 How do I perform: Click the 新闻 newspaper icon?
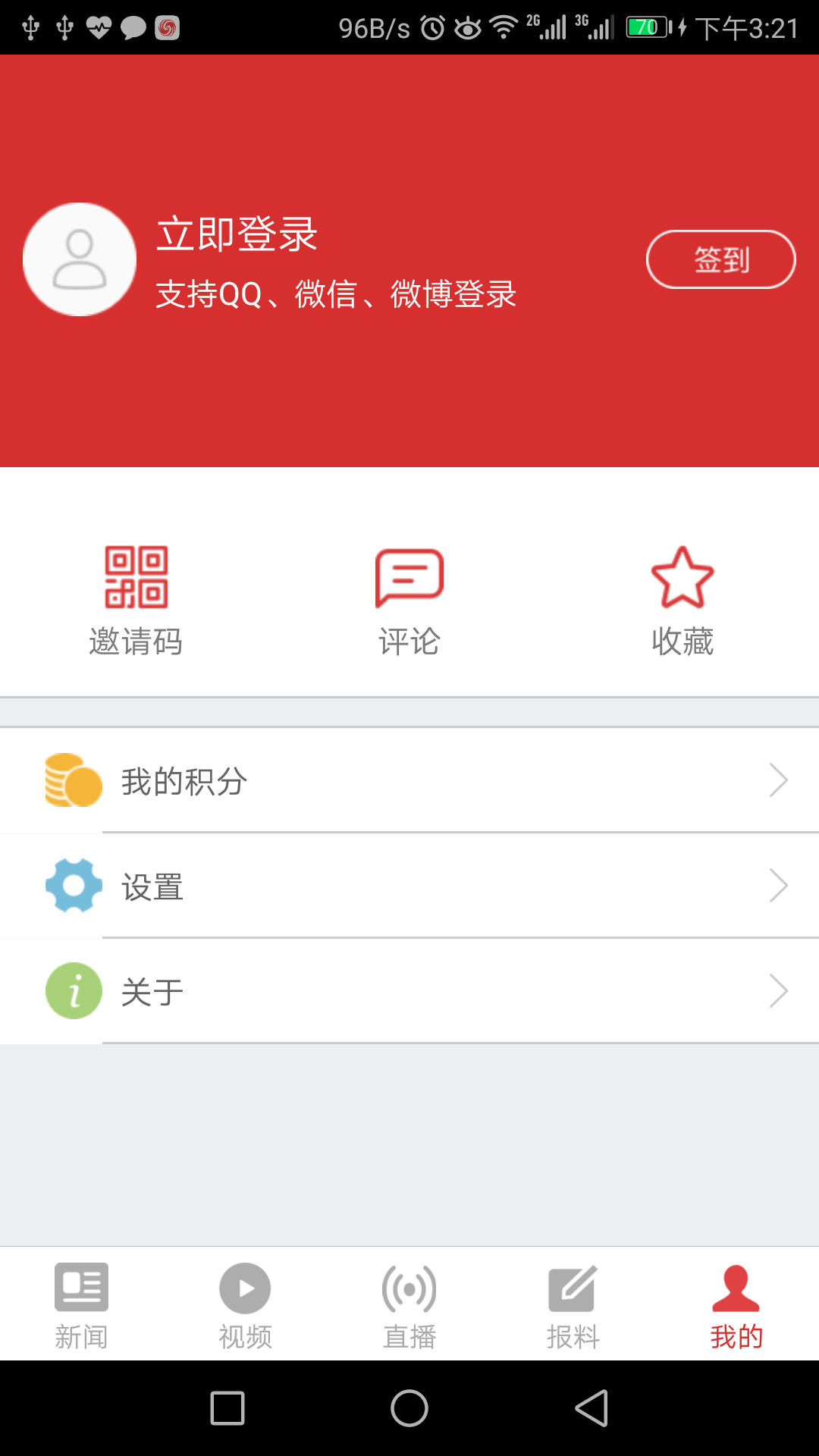click(81, 1286)
